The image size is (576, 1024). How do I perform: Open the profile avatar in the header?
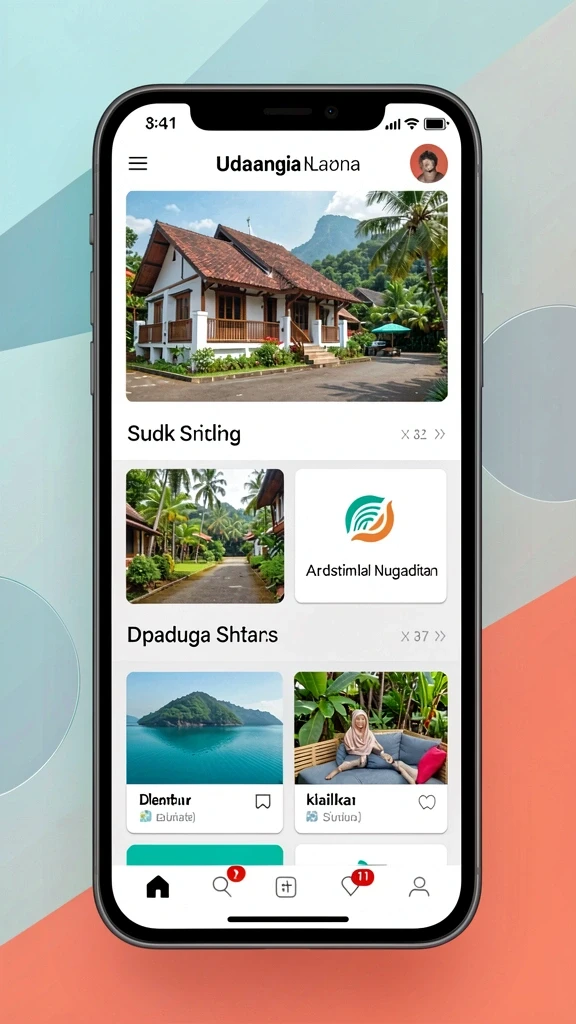(428, 163)
